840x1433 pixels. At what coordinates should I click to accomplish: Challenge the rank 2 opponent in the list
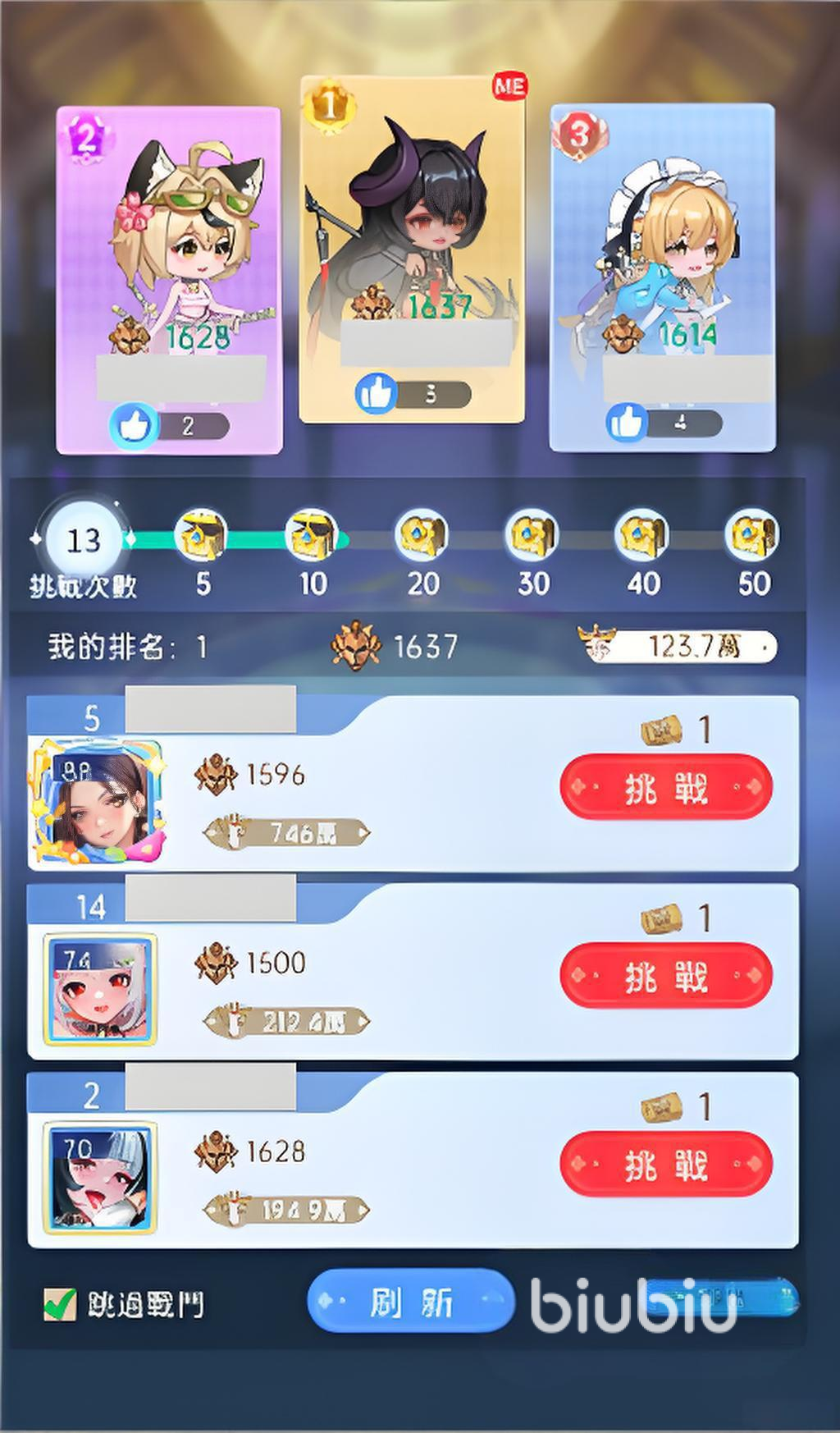point(666,1165)
